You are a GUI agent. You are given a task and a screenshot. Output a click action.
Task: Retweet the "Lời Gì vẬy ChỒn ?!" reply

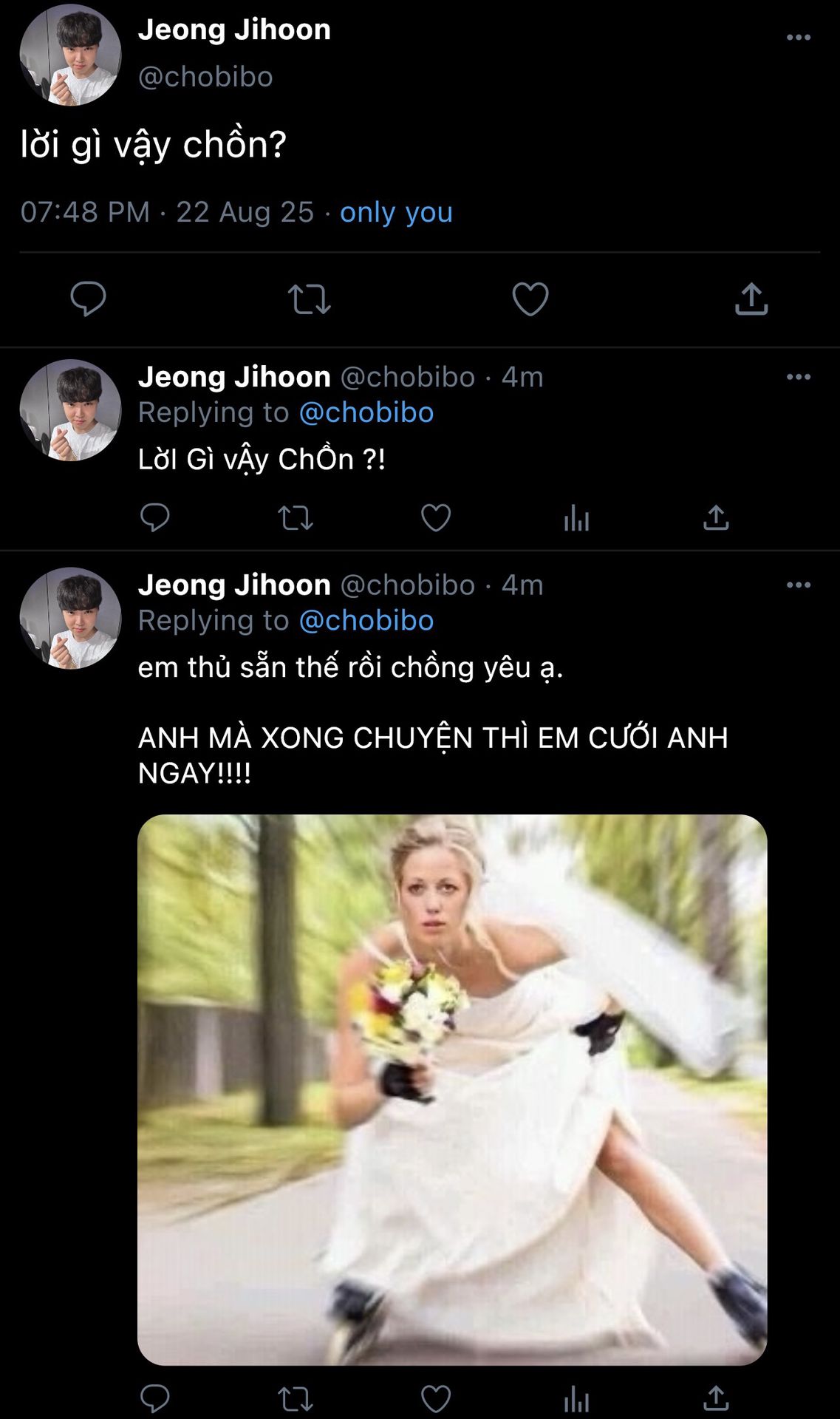[x=296, y=517]
